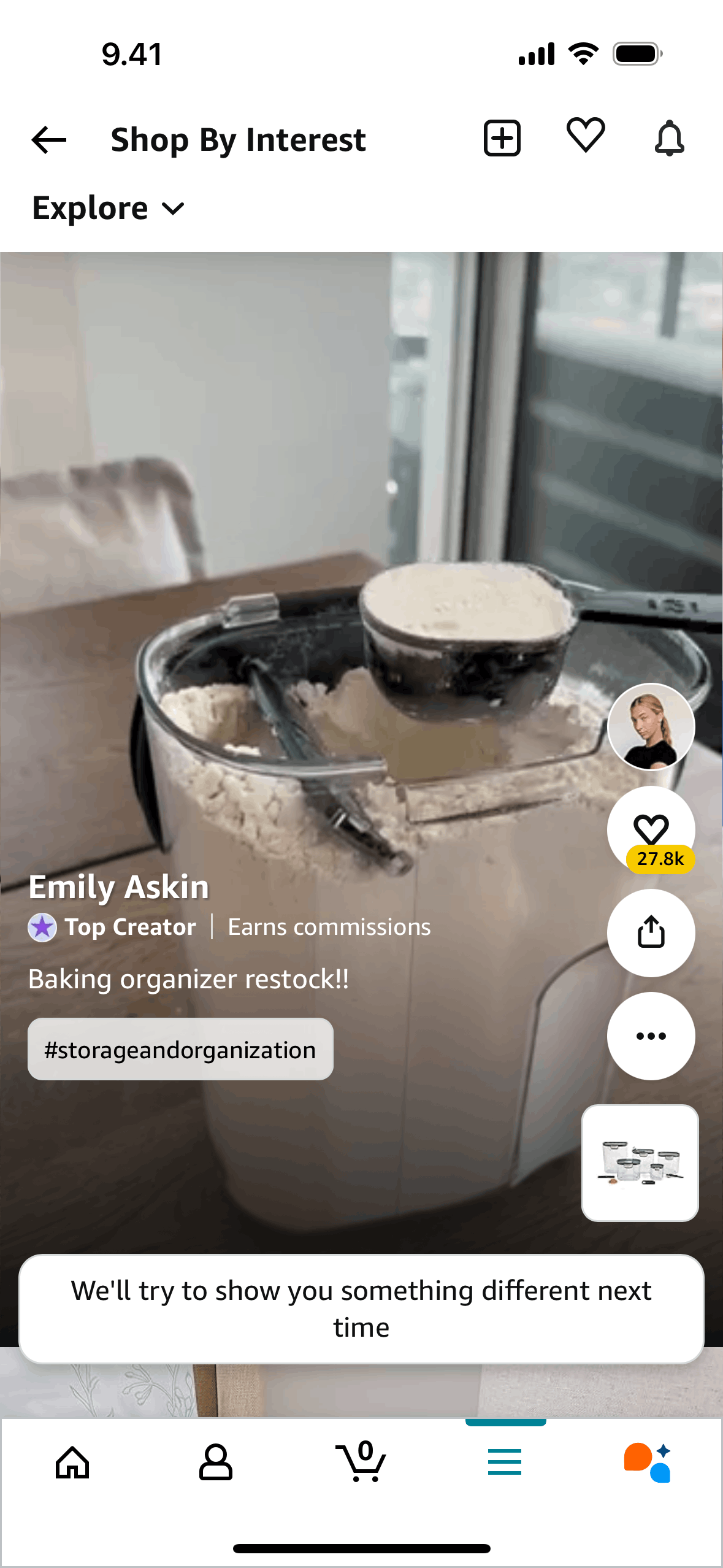The width and height of the screenshot is (723, 1568).
Task: Go back with the arrow icon
Action: [x=49, y=140]
